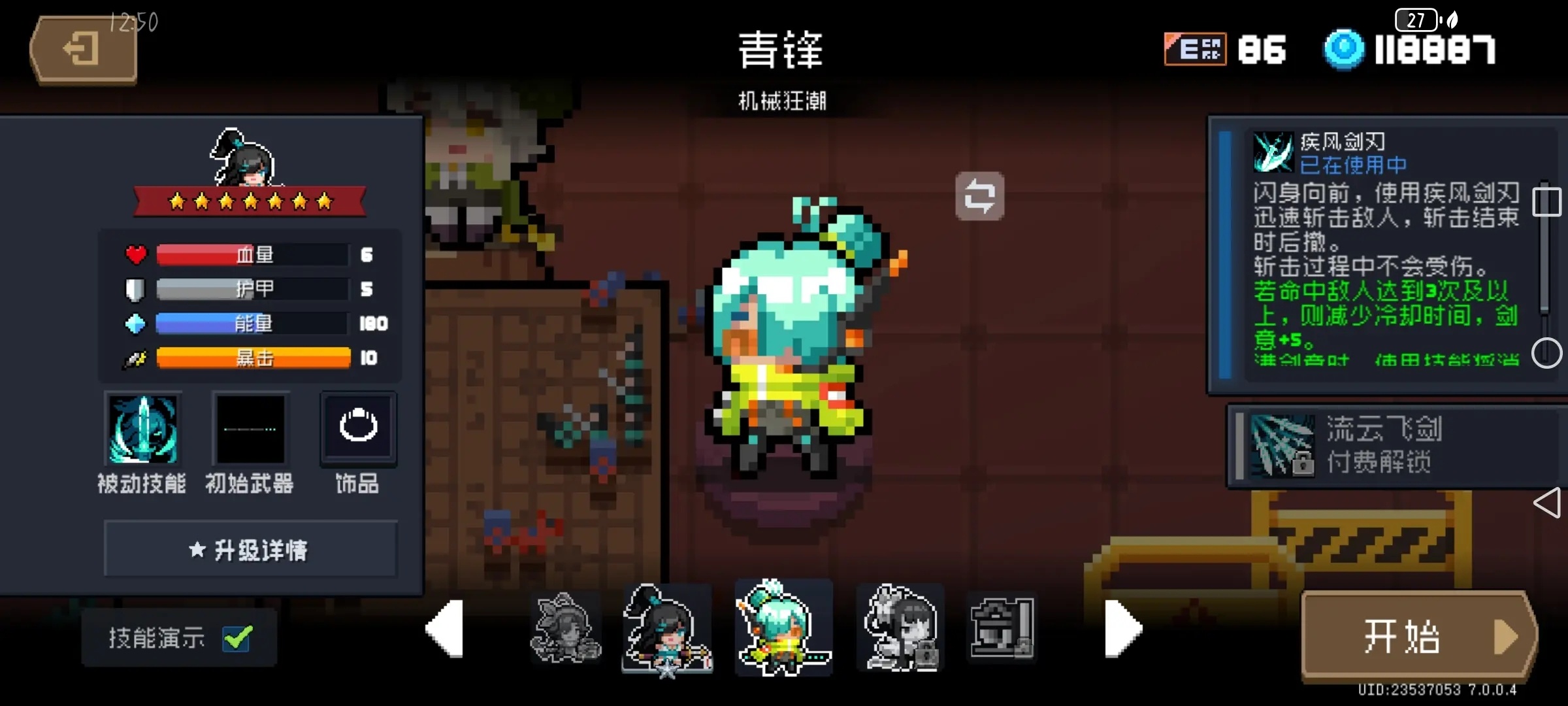Start the game with 开始
Viewport: 1568px width, 706px height.
pyautogui.click(x=1418, y=635)
